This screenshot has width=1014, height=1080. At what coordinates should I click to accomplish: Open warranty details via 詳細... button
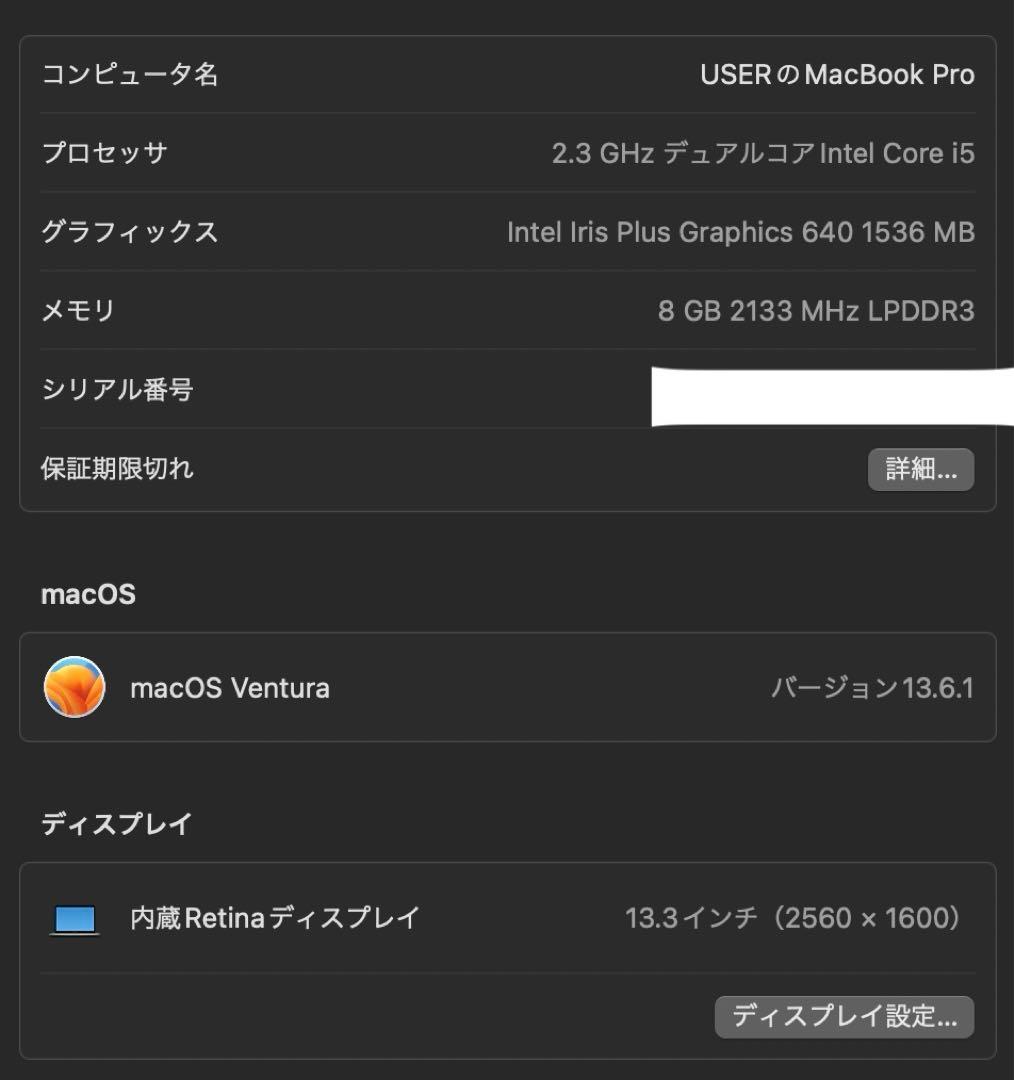tap(920, 469)
